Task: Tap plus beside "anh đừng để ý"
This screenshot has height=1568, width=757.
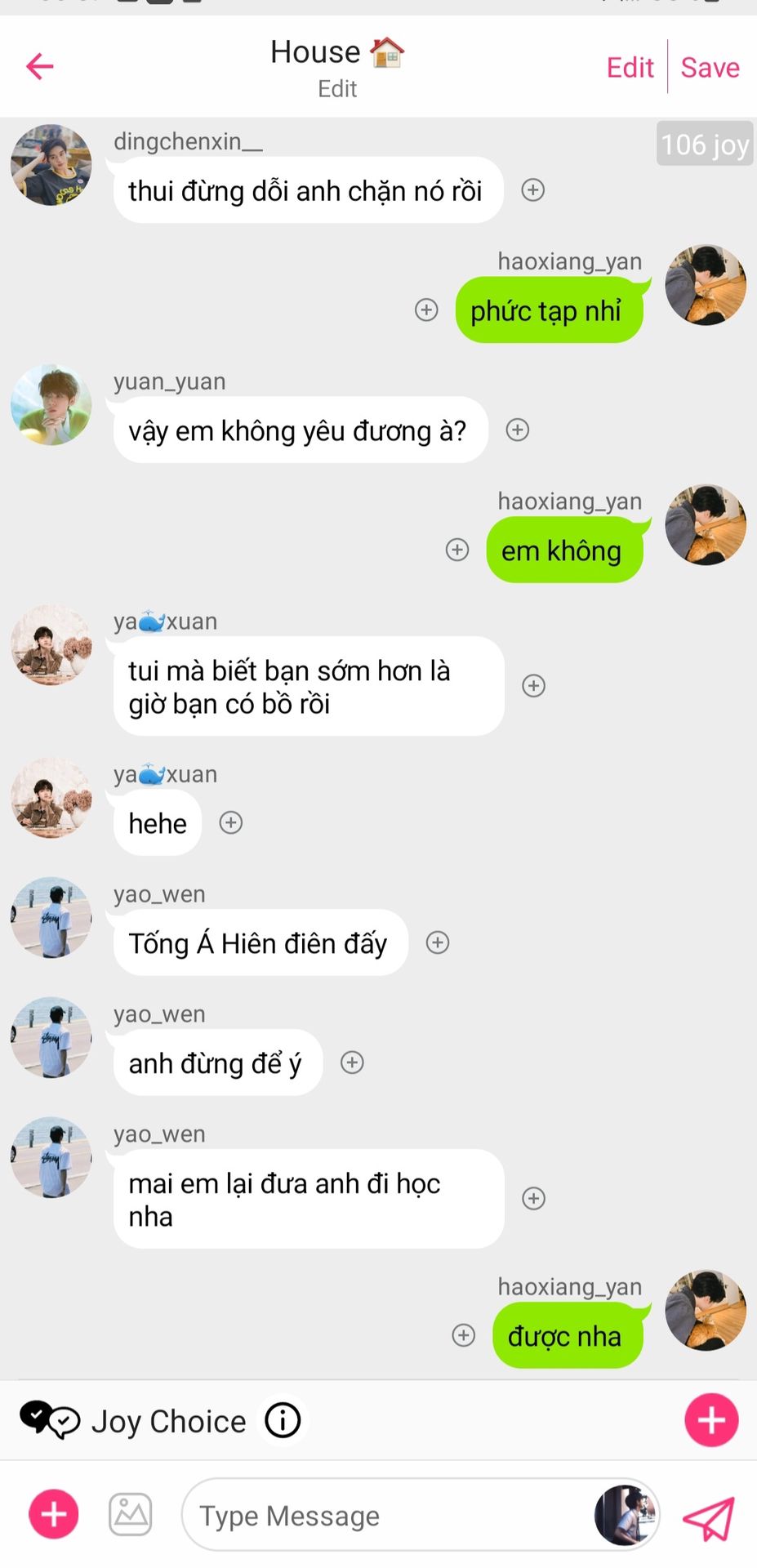Action: click(x=352, y=1062)
